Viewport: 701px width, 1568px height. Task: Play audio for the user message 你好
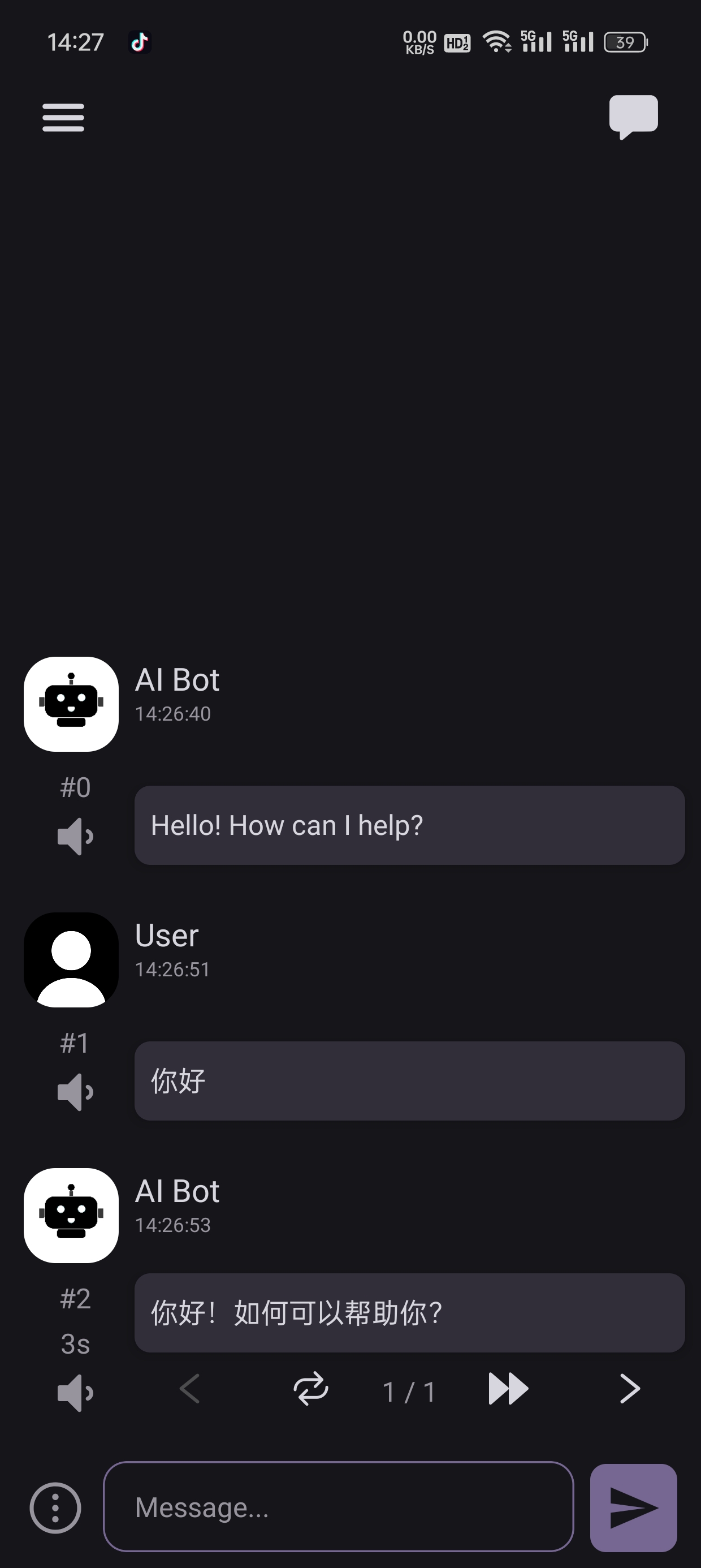coord(75,1092)
